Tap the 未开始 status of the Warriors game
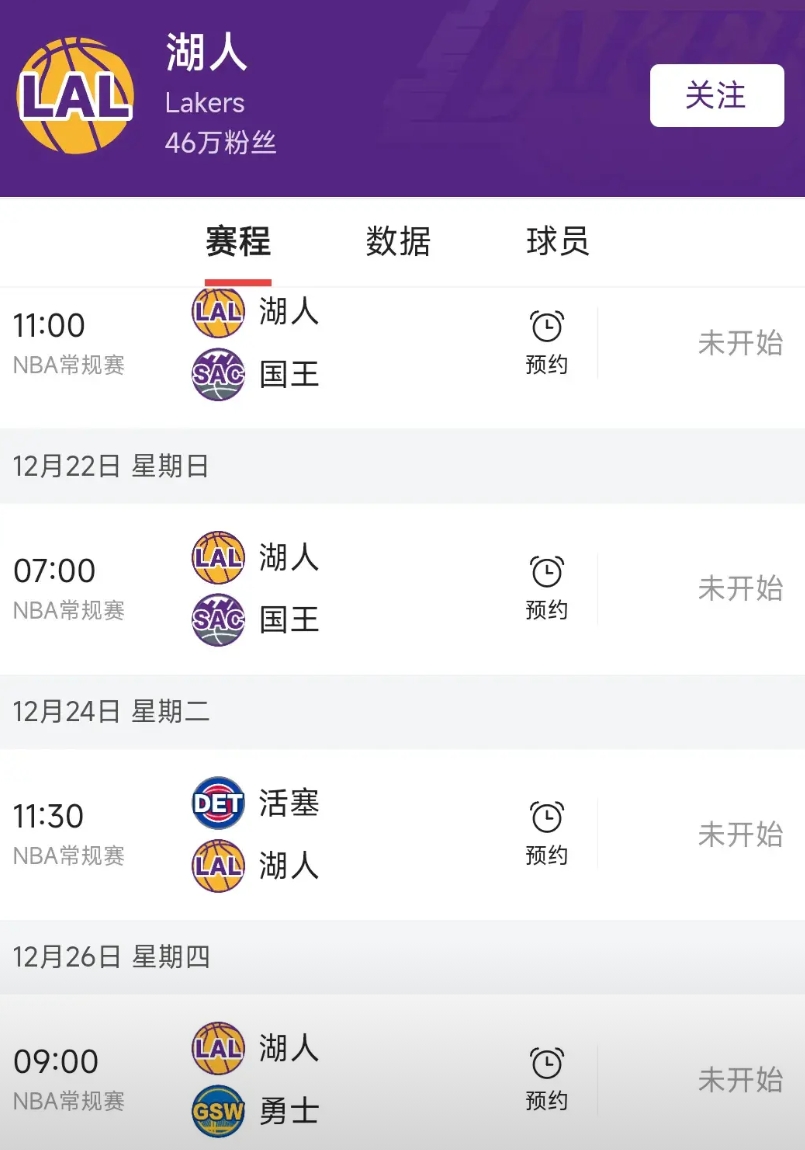This screenshot has height=1150, width=805. 740,1078
